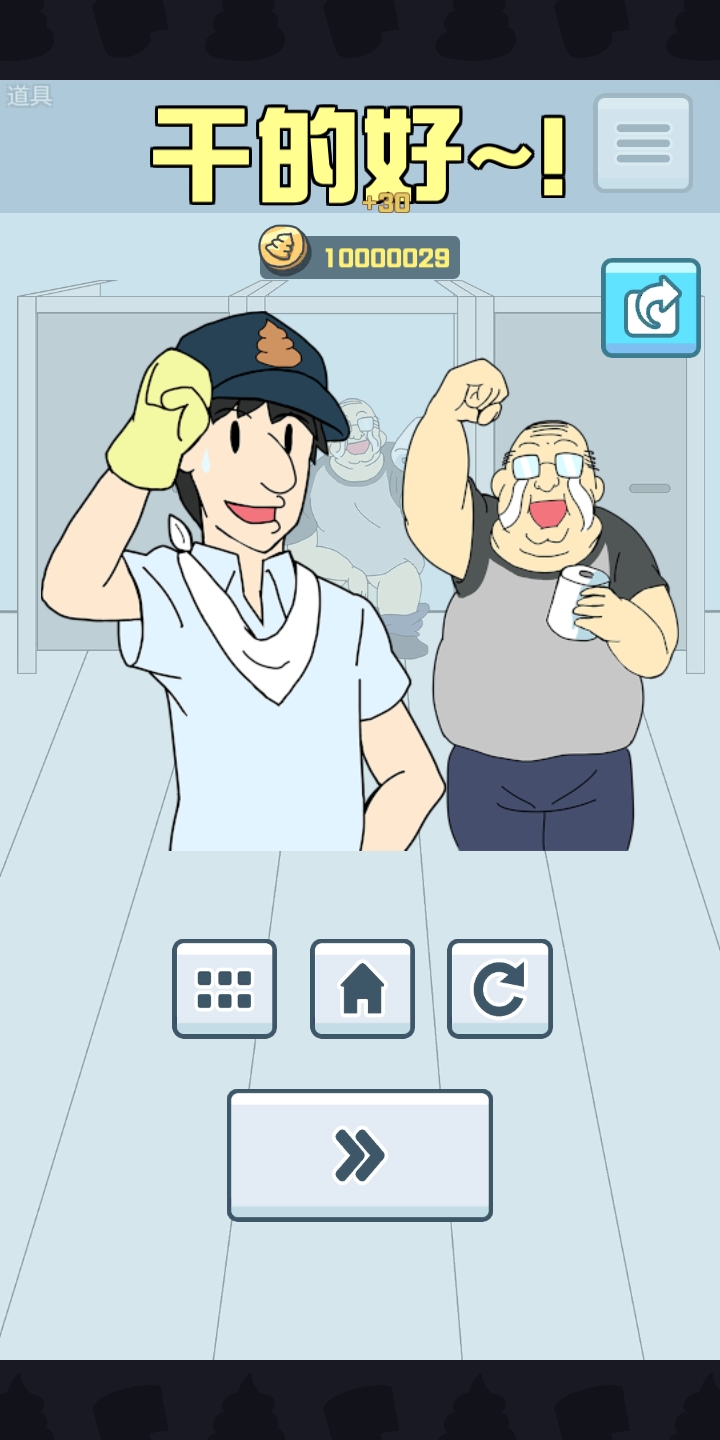The image size is (720, 1440).
Task: Replay this level
Action: pyautogui.click(x=499, y=988)
